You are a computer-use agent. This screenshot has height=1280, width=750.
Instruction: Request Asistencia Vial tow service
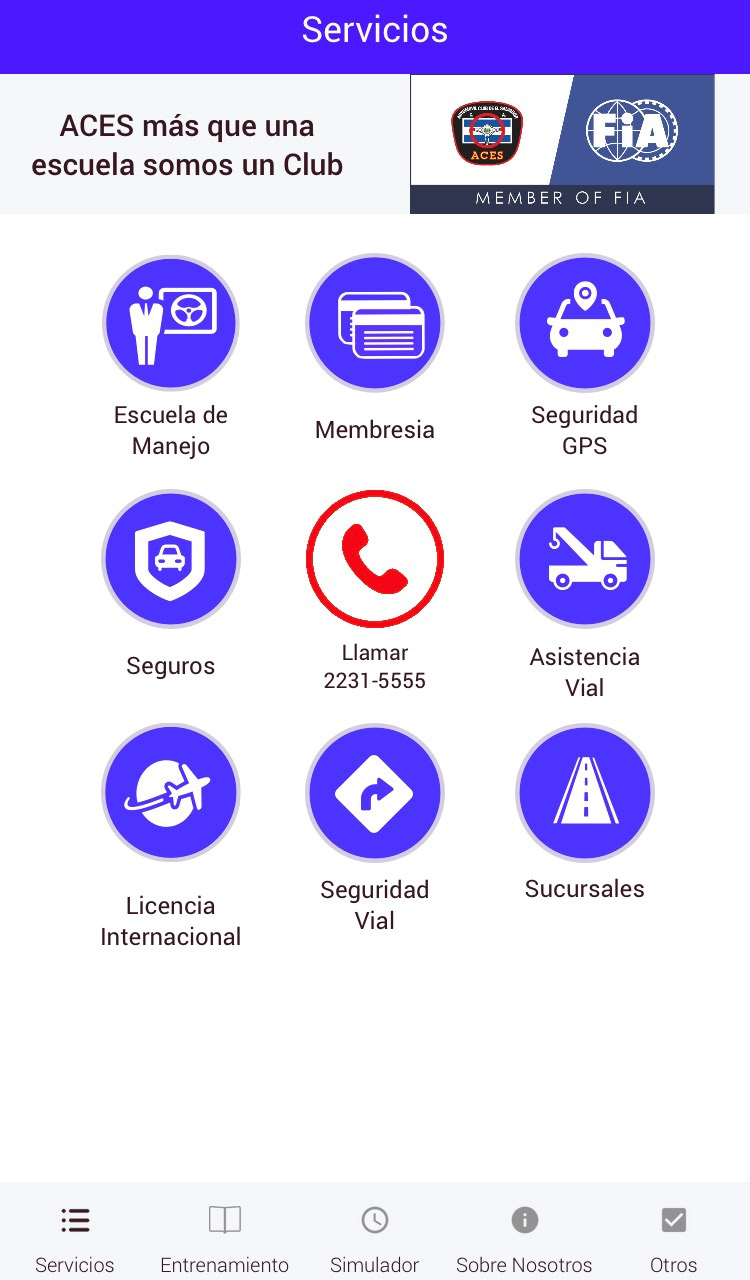point(585,559)
